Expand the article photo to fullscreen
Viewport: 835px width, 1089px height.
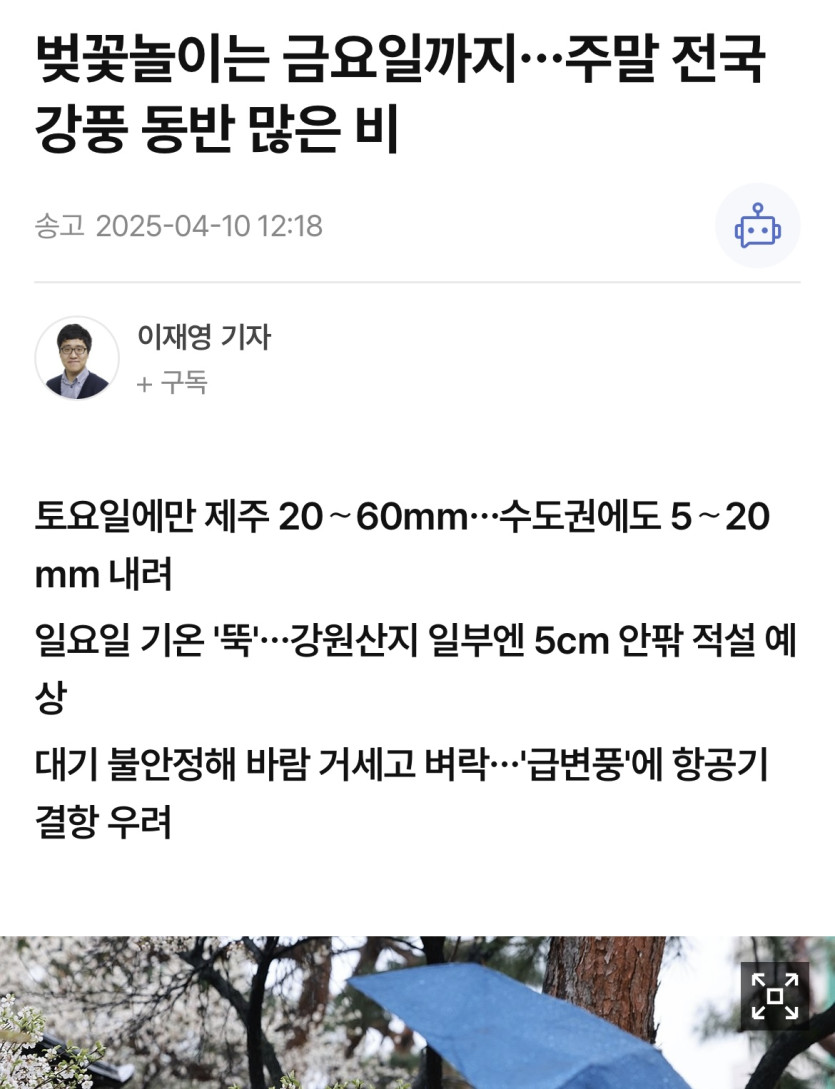tap(775, 996)
